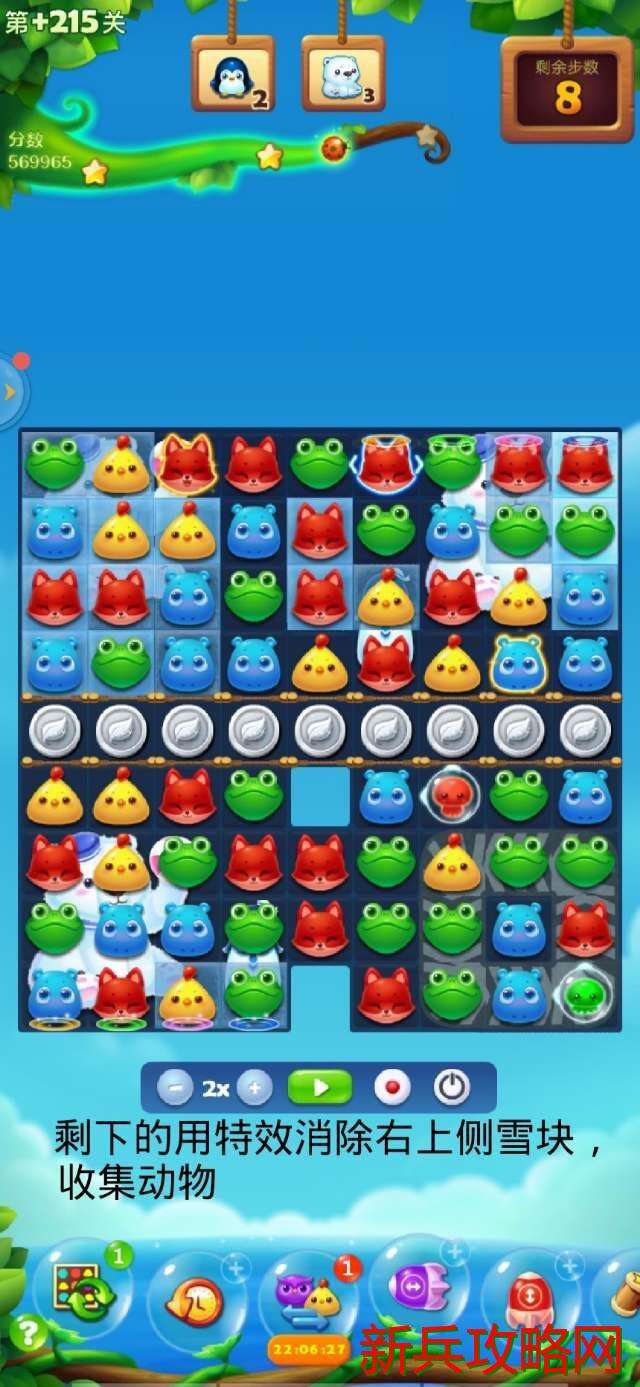Tap the power button in the control bar

pos(451,1088)
